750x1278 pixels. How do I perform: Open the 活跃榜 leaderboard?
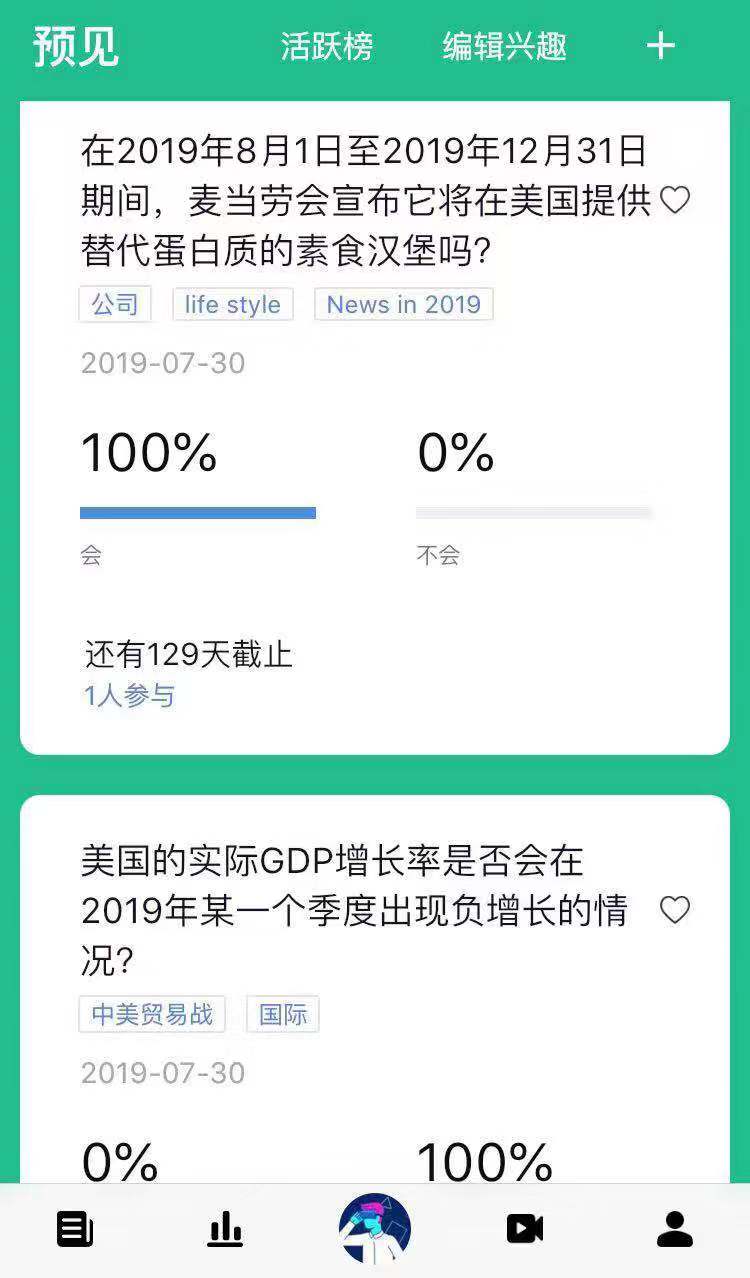pyautogui.click(x=327, y=46)
